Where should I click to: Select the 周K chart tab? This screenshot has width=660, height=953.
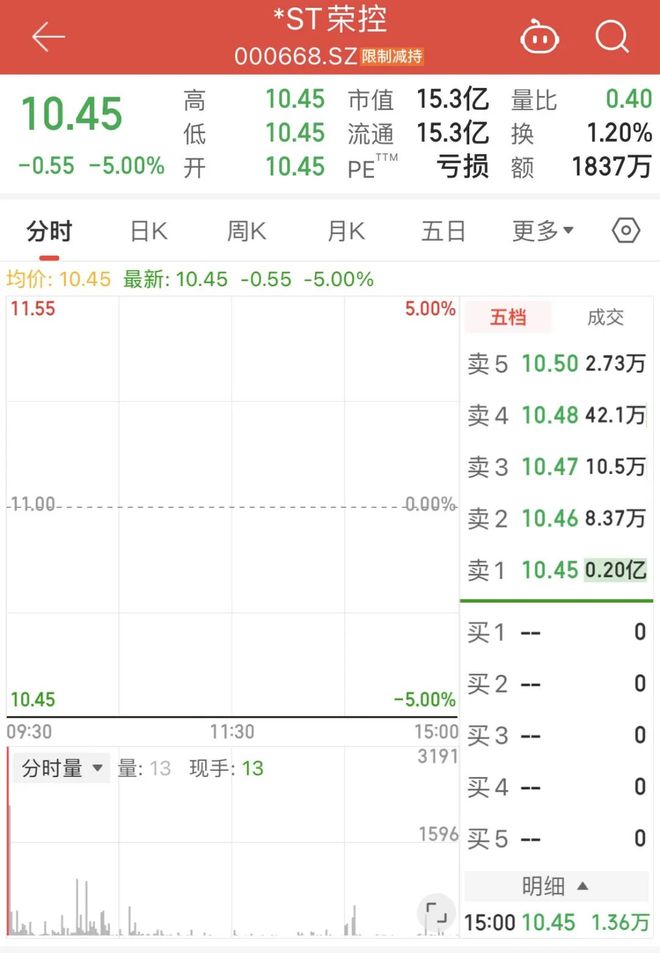point(246,231)
